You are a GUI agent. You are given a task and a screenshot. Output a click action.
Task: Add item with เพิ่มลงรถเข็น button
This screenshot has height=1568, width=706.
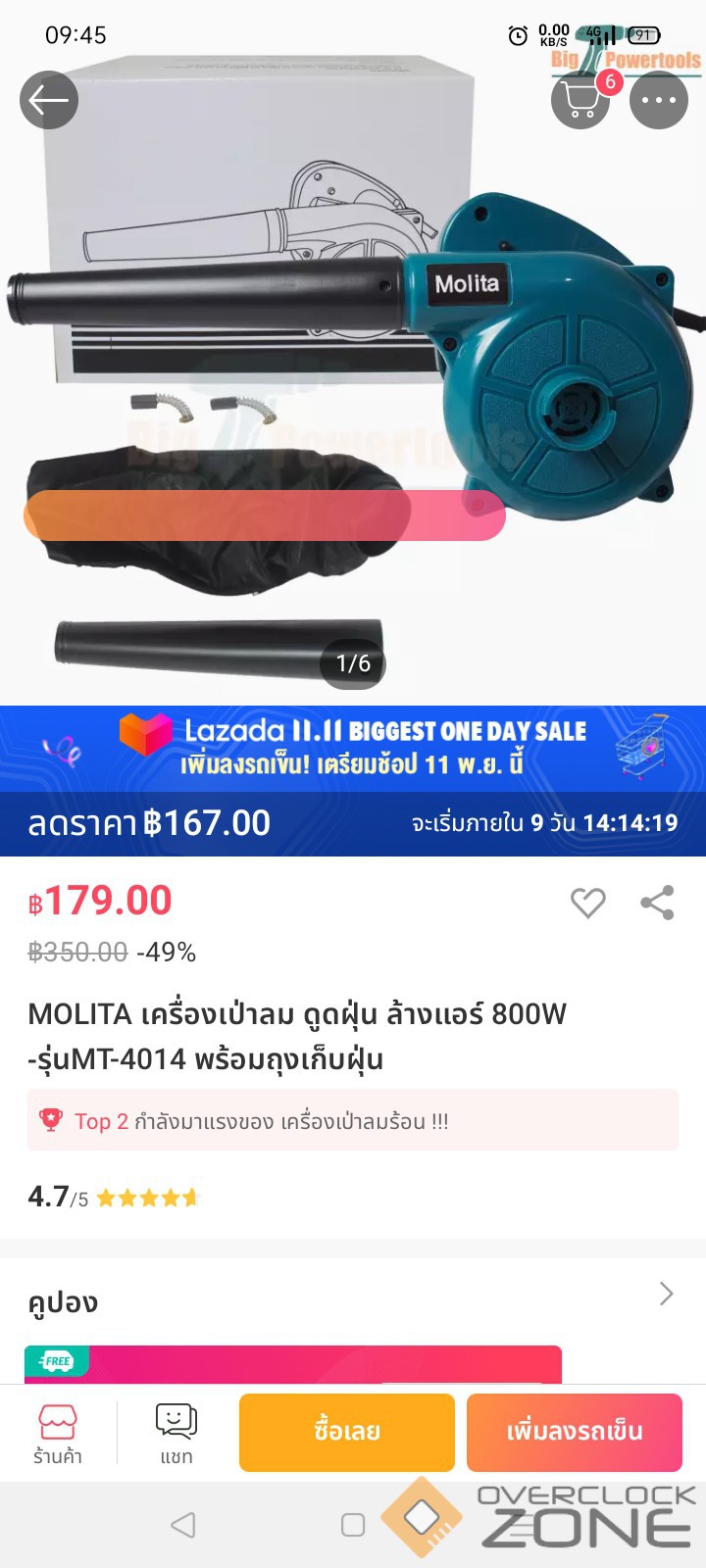click(575, 1432)
